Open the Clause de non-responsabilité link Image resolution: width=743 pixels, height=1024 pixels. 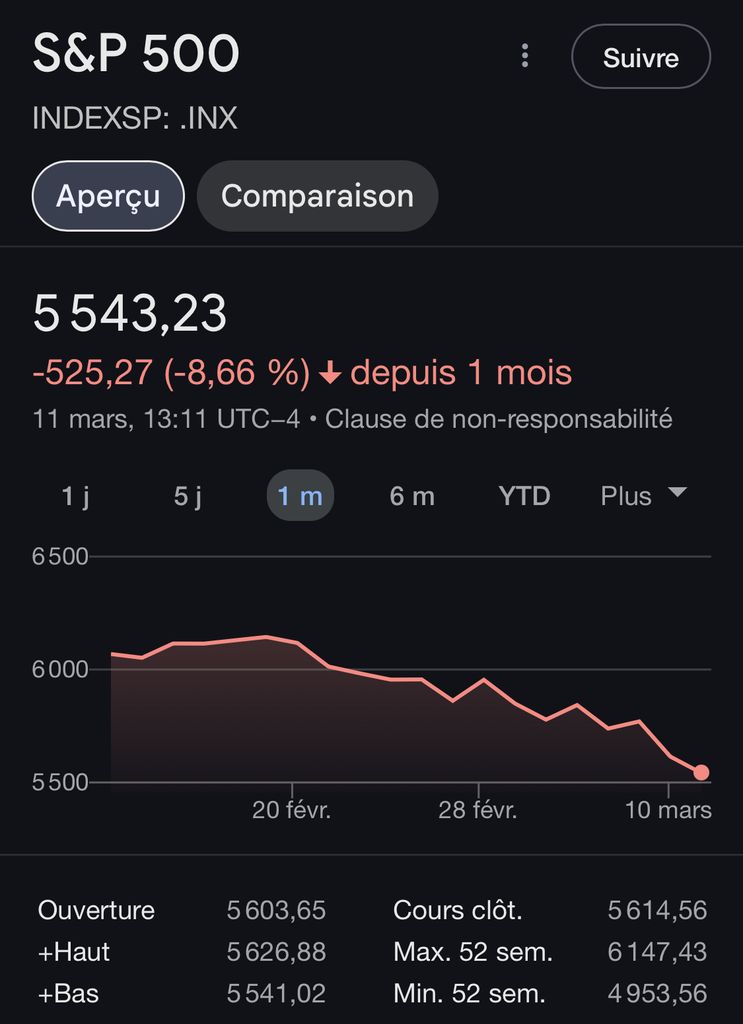[x=498, y=419]
